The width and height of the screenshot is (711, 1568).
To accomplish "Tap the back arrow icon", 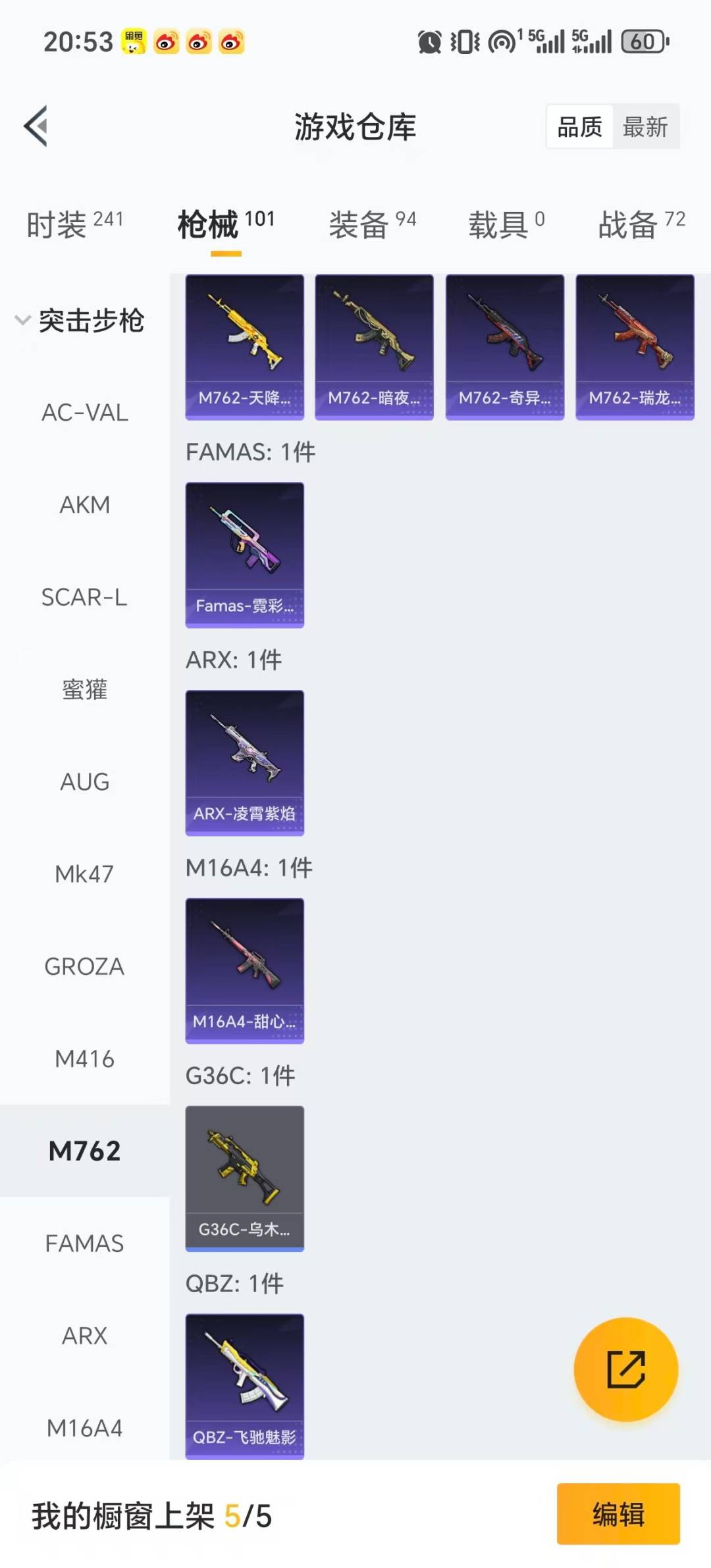I will coord(38,126).
